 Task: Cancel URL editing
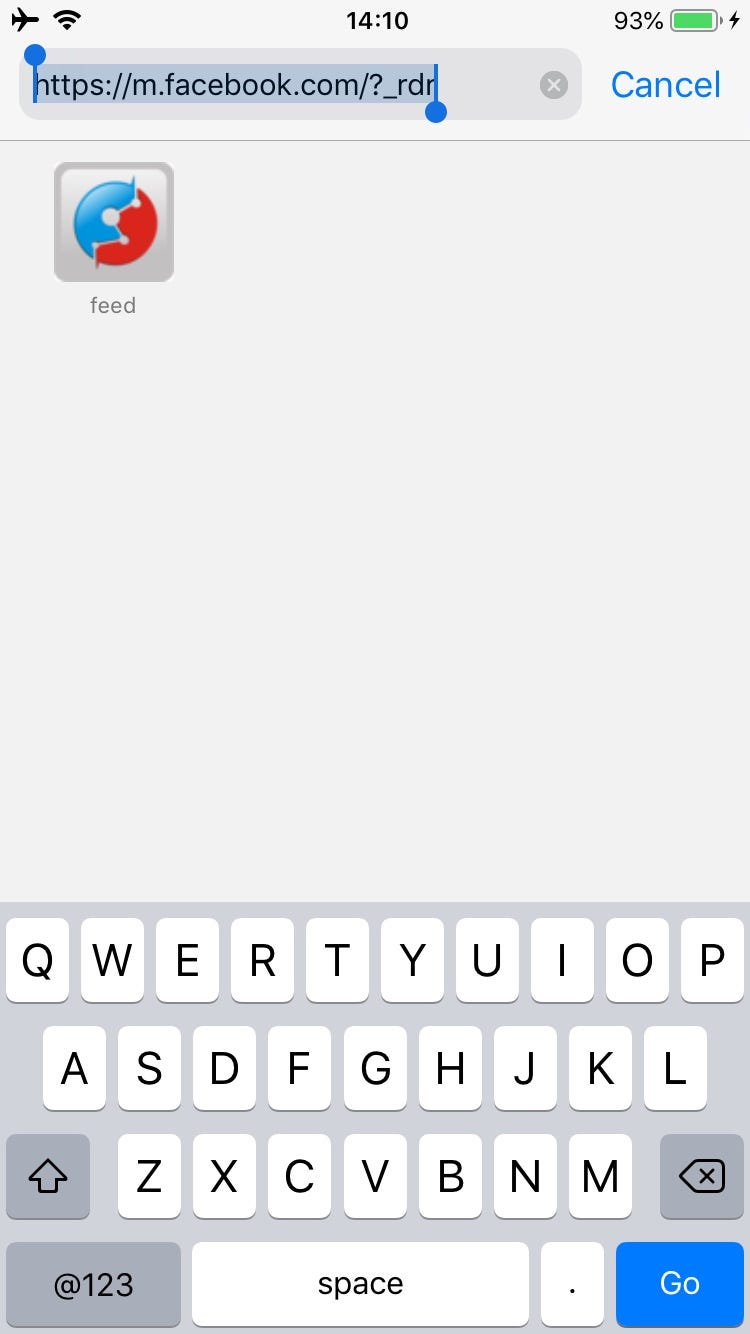[666, 85]
